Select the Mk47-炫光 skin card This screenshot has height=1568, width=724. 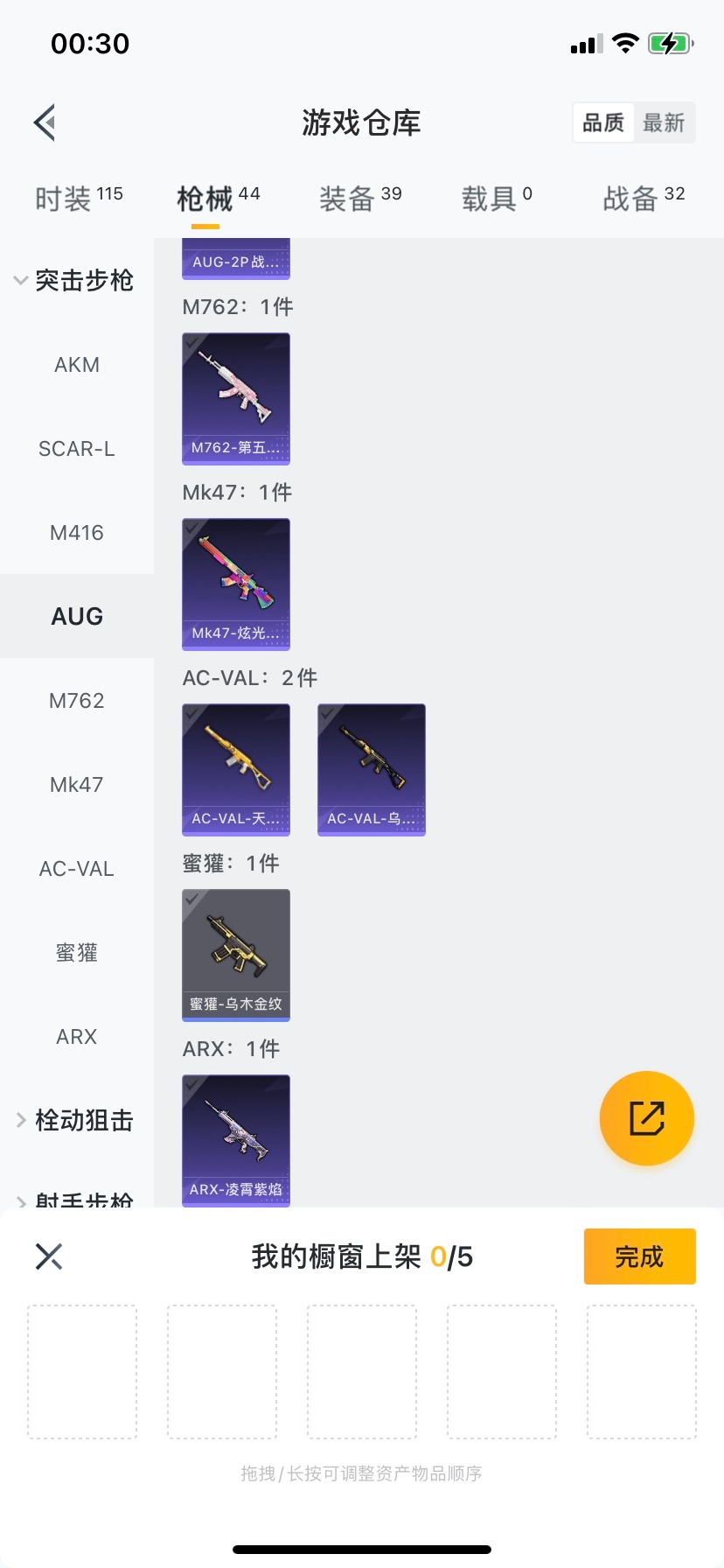coord(236,584)
